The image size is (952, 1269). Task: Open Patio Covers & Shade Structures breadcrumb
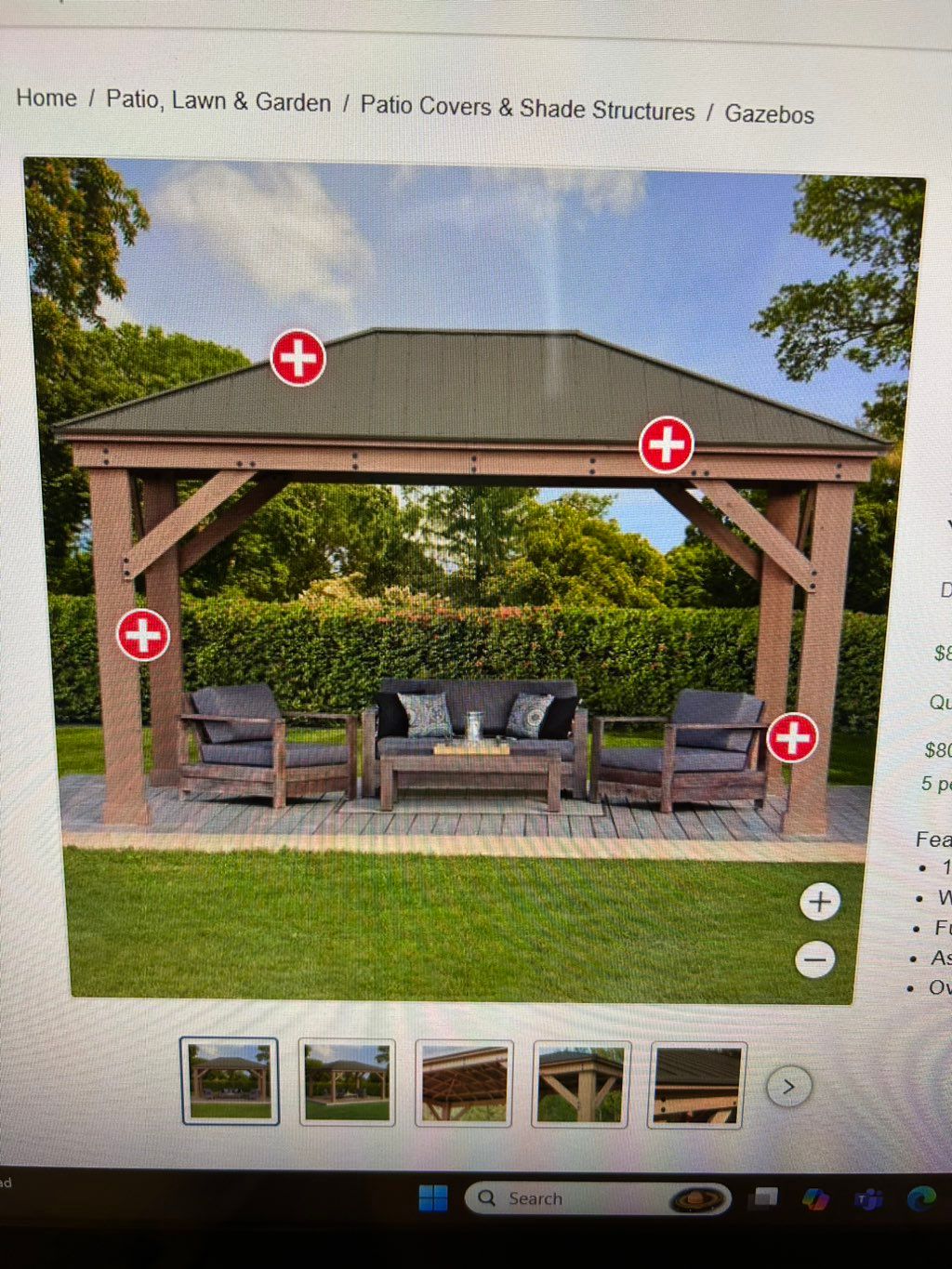pos(527,108)
